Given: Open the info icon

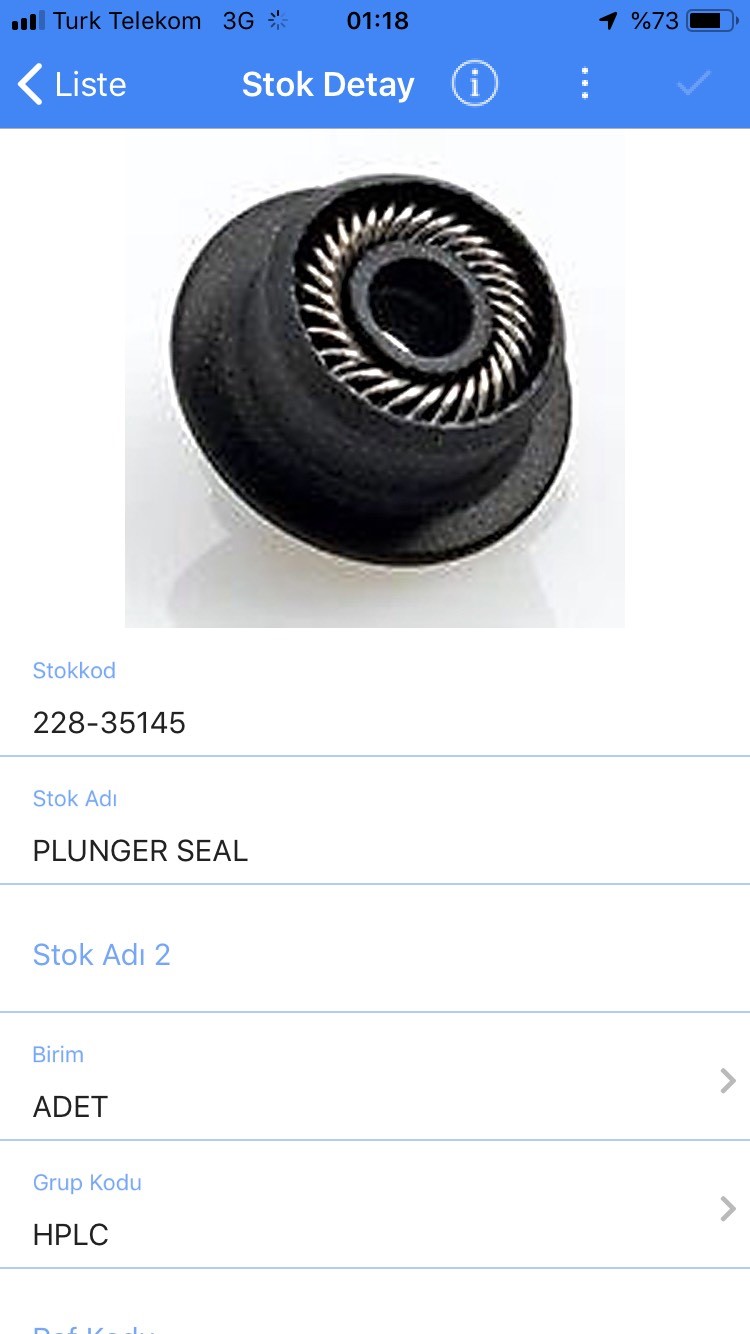Looking at the screenshot, I should click(x=474, y=85).
